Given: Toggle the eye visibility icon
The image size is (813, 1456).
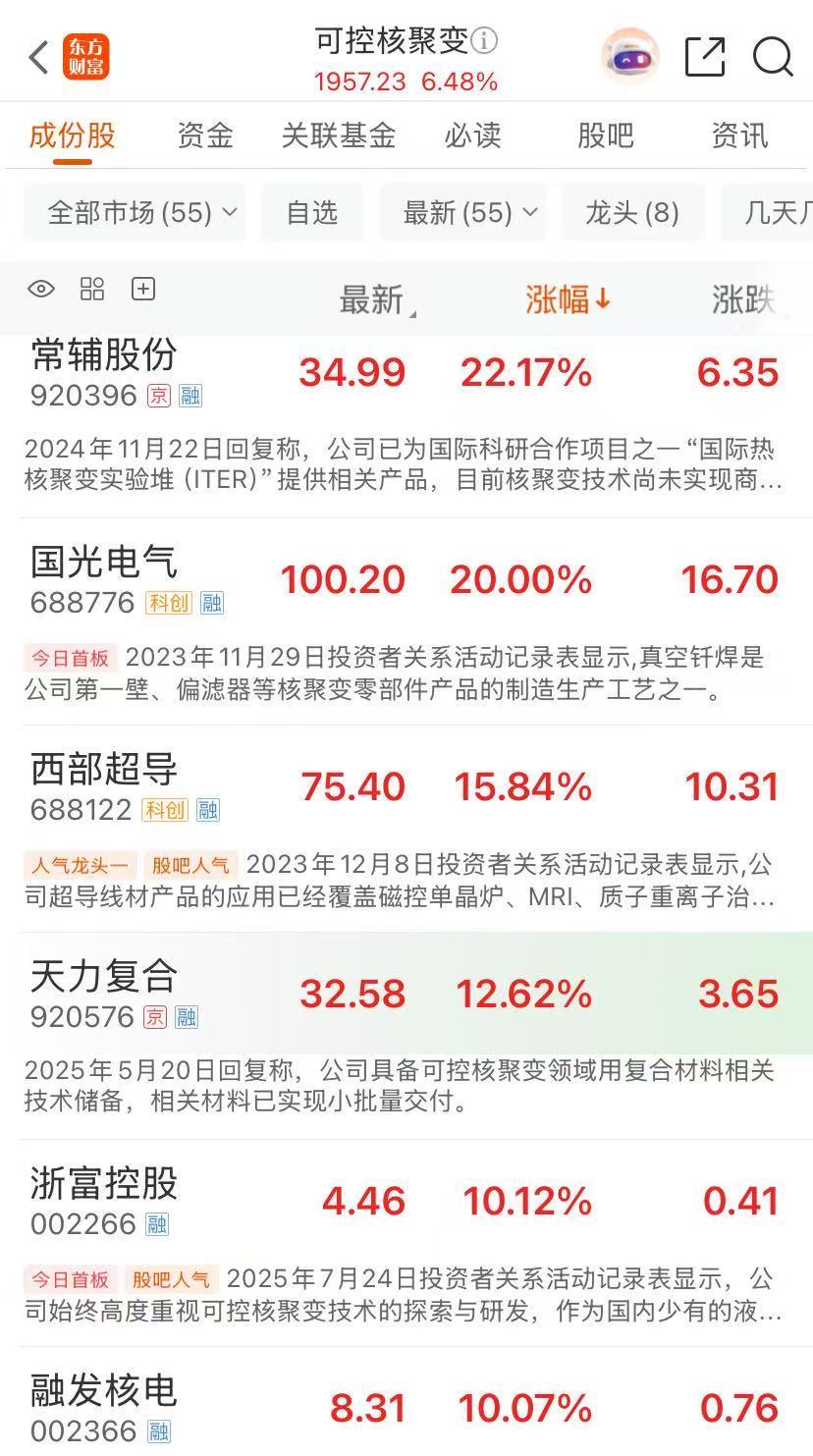Looking at the screenshot, I should click(41, 289).
